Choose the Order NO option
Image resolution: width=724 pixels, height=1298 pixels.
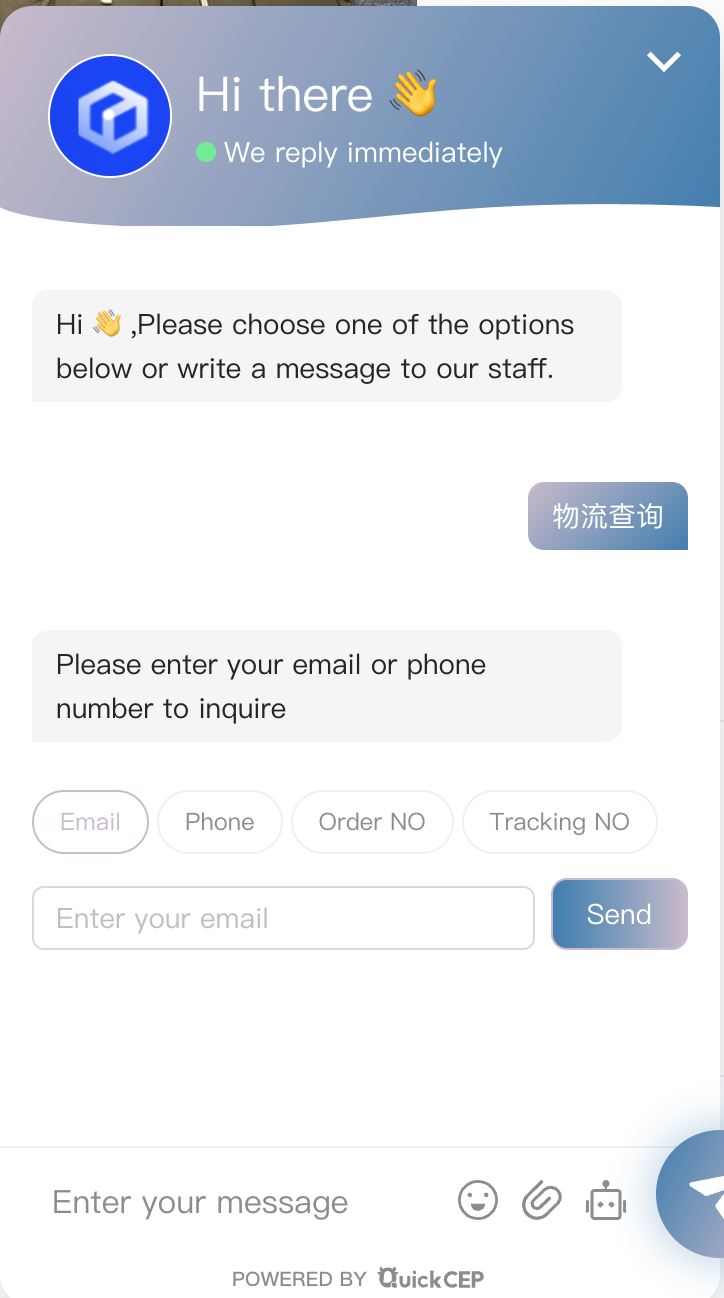[x=372, y=822]
